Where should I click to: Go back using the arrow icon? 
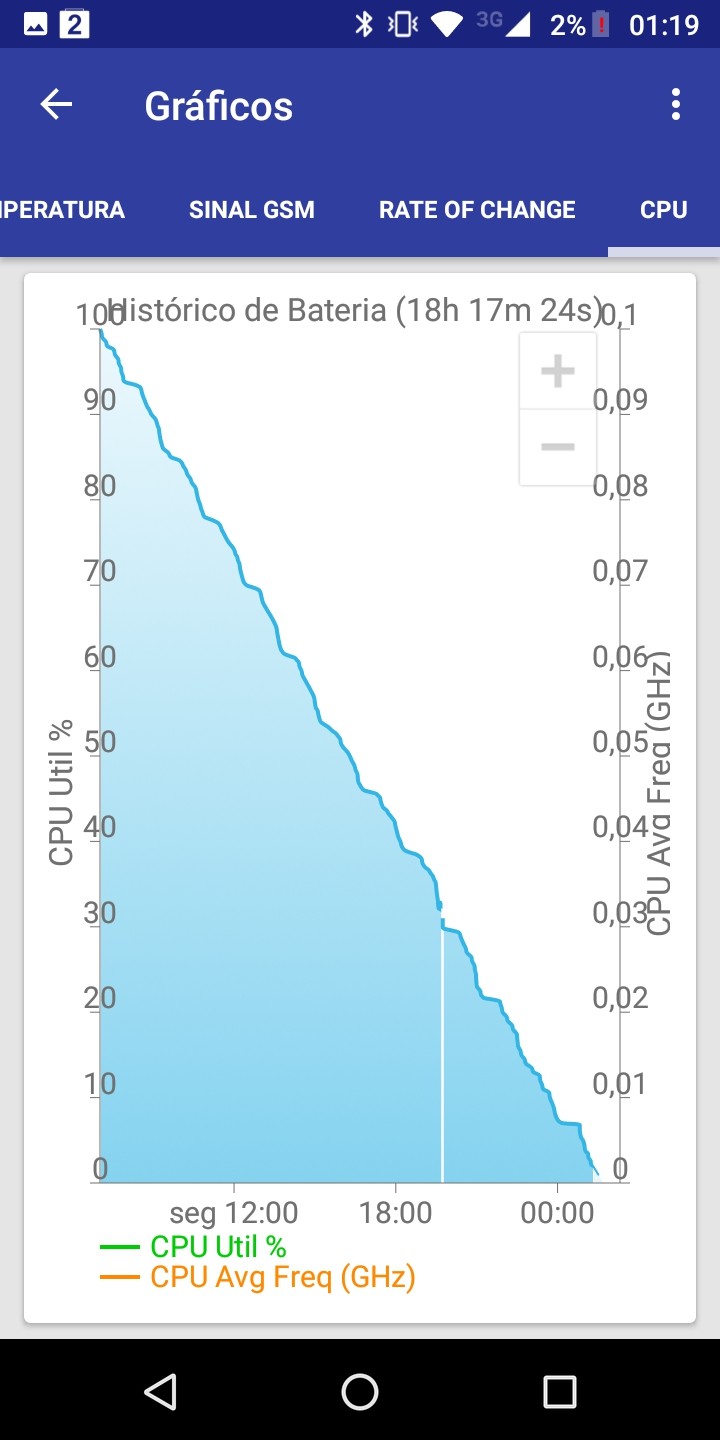[56, 105]
